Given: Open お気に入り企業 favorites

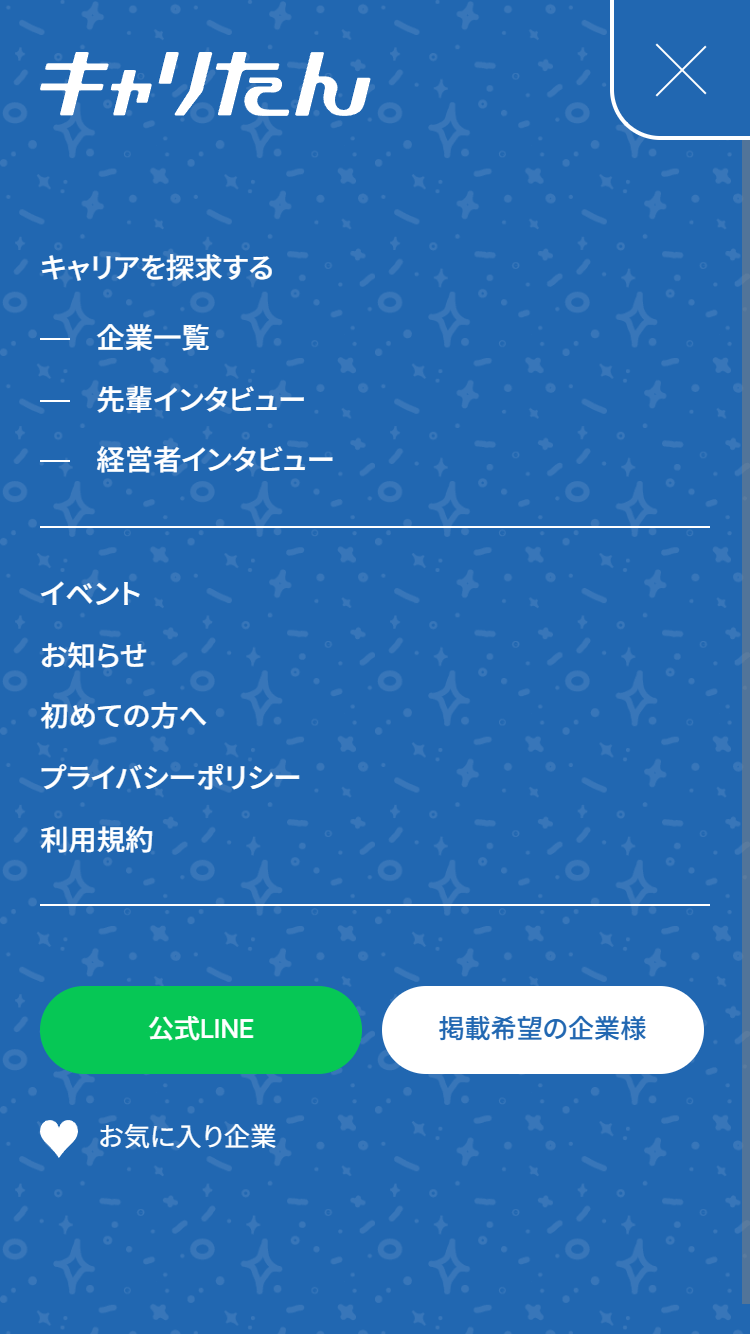Looking at the screenshot, I should 158,1138.
